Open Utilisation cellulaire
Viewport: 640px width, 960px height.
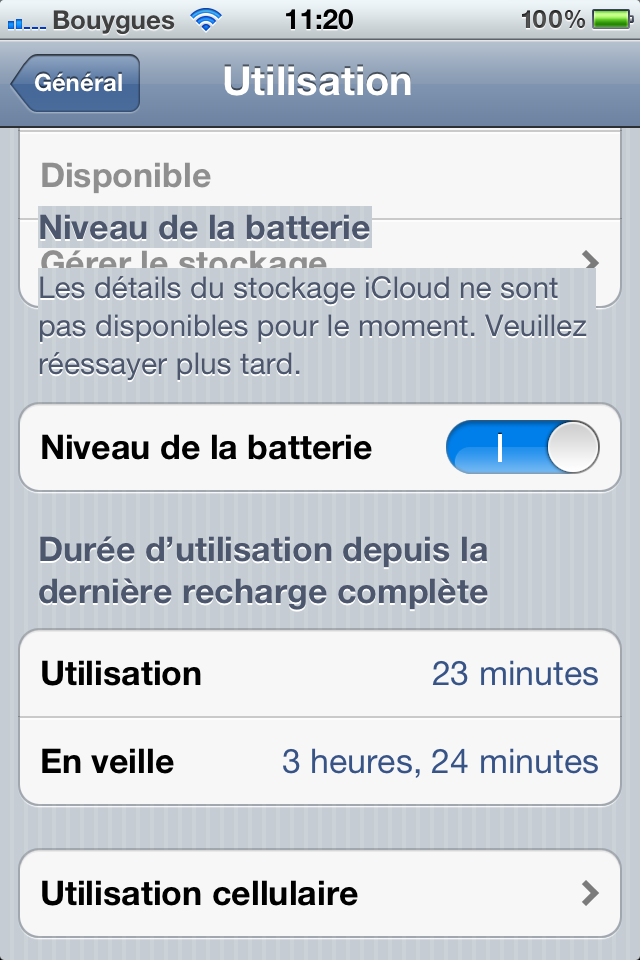coord(320,893)
